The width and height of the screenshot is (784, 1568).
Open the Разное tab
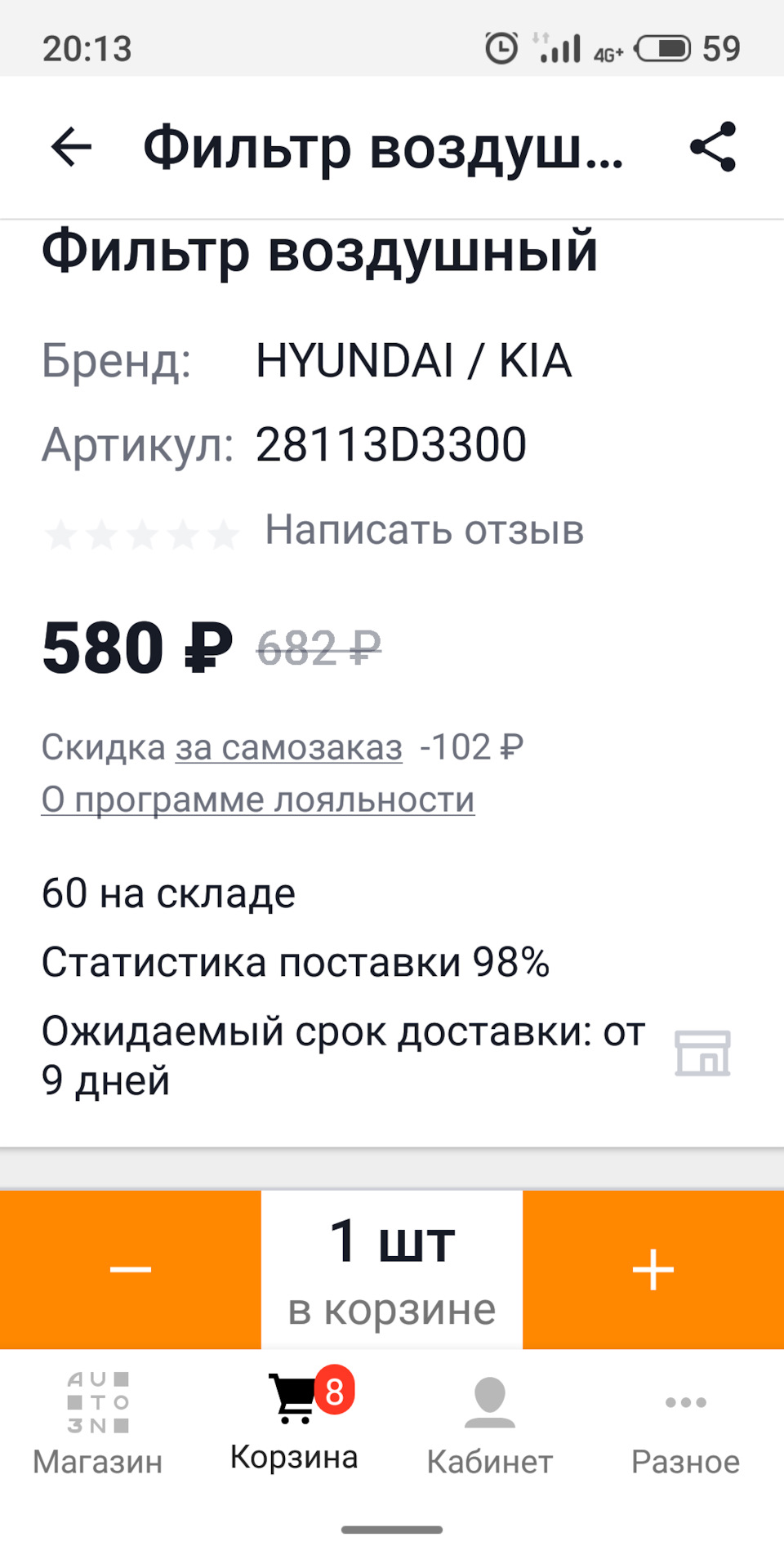pyautogui.click(x=685, y=1424)
